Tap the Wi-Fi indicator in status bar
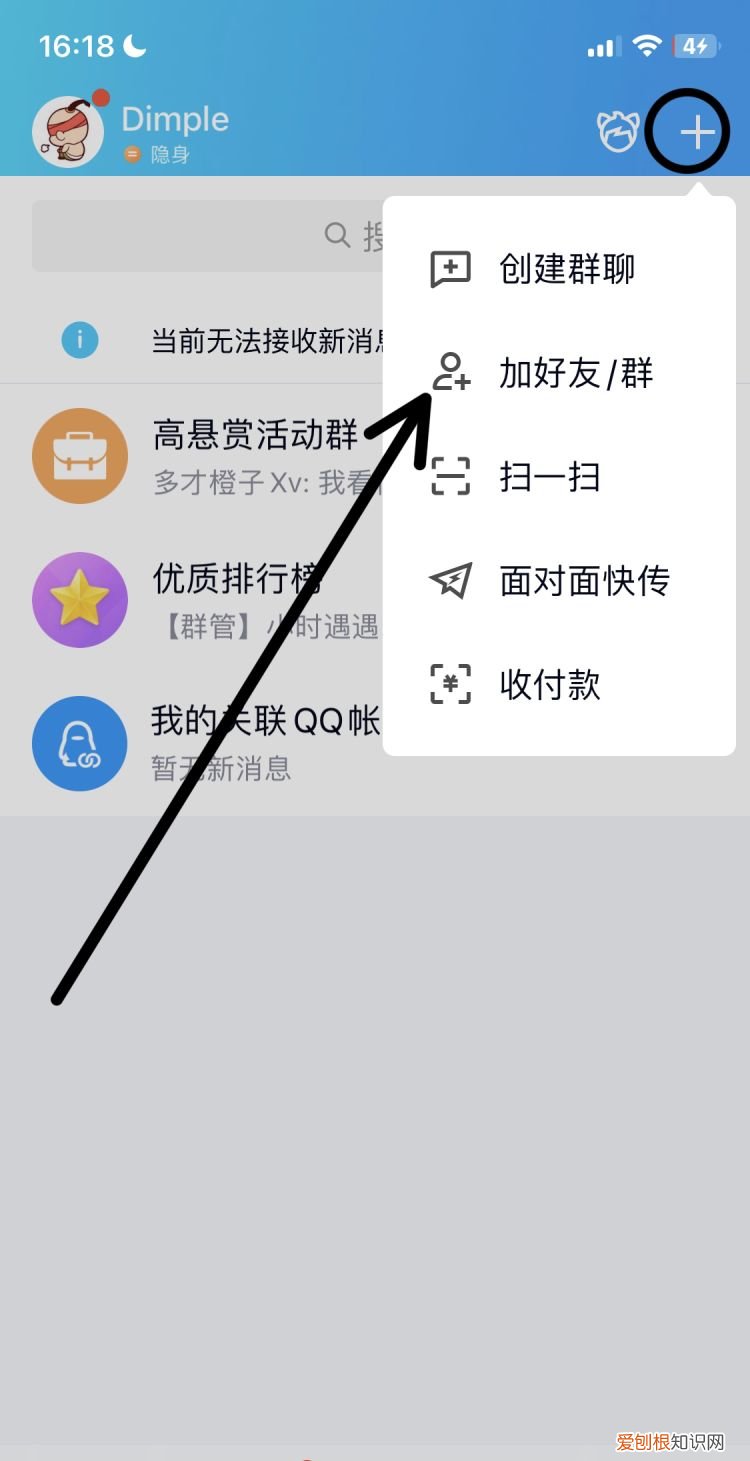 648,44
